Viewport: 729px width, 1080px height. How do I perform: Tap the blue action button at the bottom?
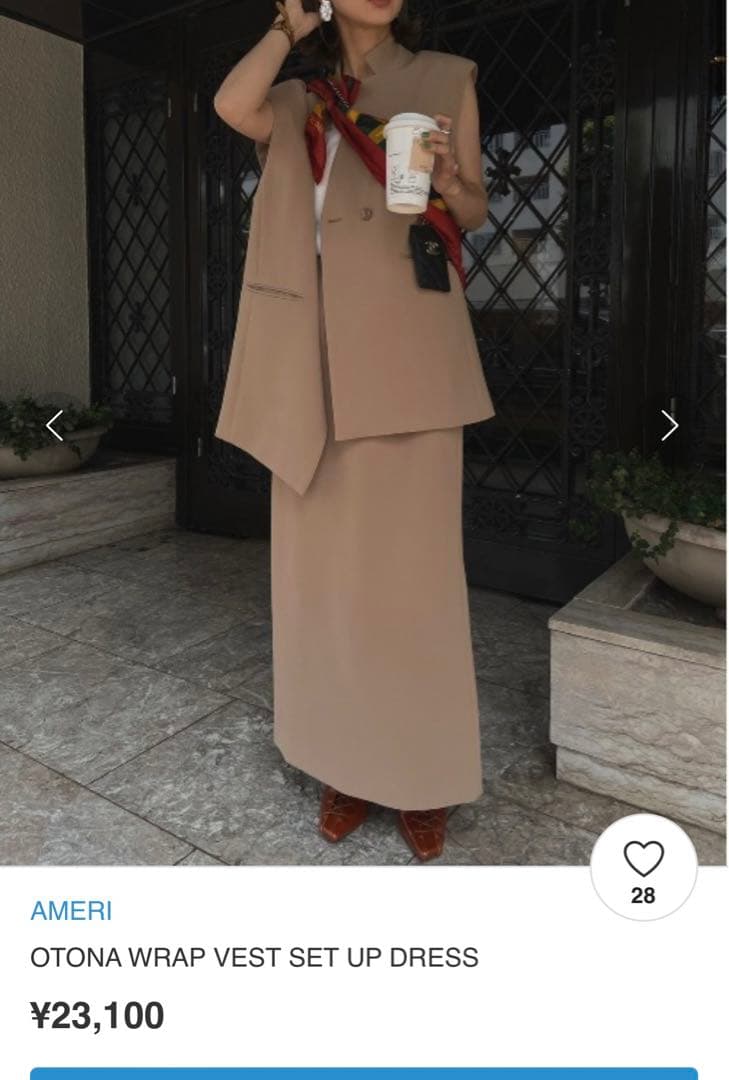click(x=364, y=1073)
